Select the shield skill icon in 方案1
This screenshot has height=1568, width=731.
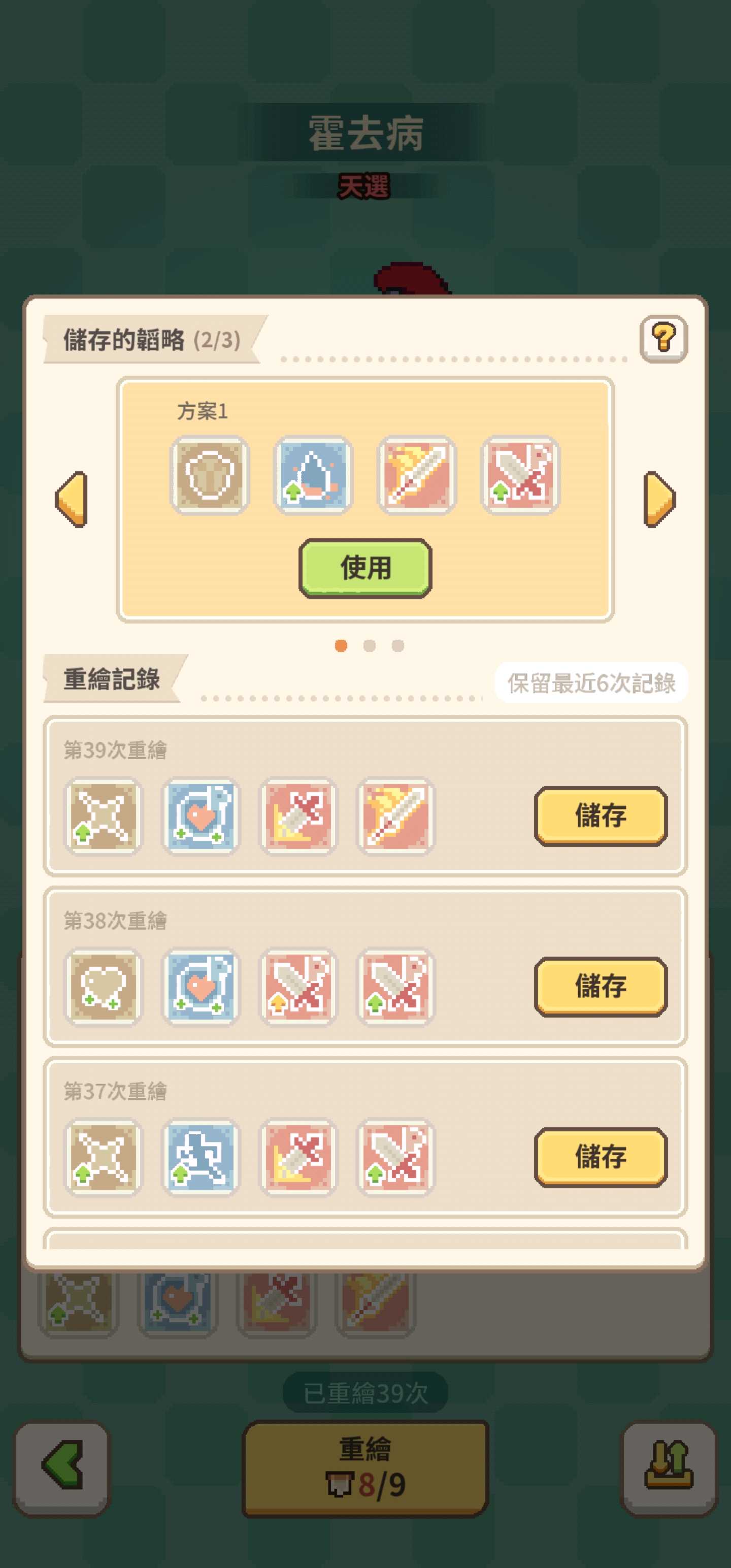pyautogui.click(x=210, y=475)
